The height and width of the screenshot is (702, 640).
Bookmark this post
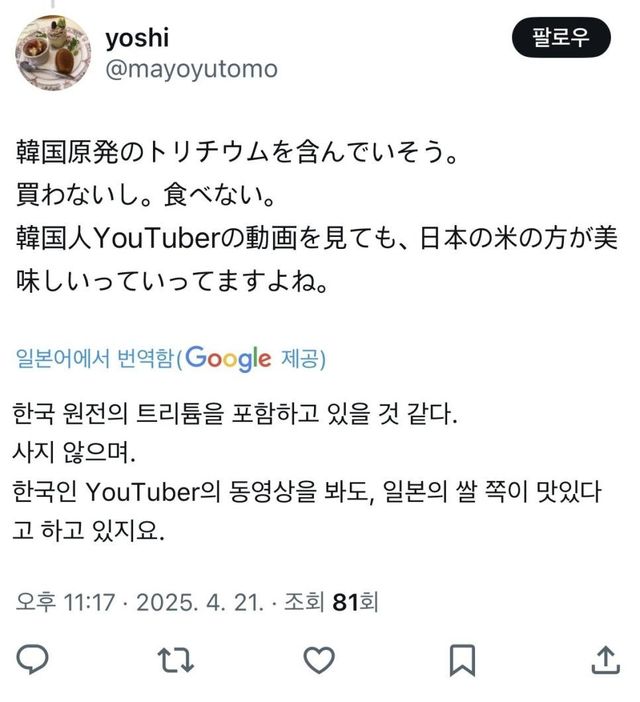[x=461, y=659]
